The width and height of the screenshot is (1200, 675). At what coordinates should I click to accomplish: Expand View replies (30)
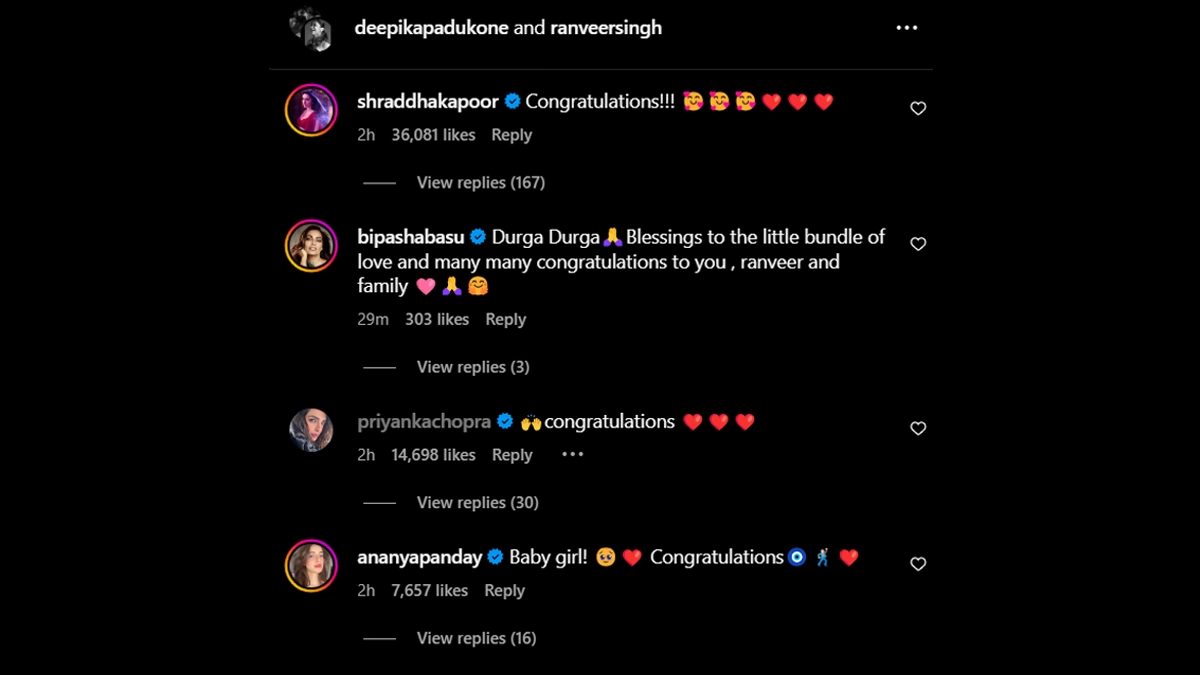pos(477,503)
